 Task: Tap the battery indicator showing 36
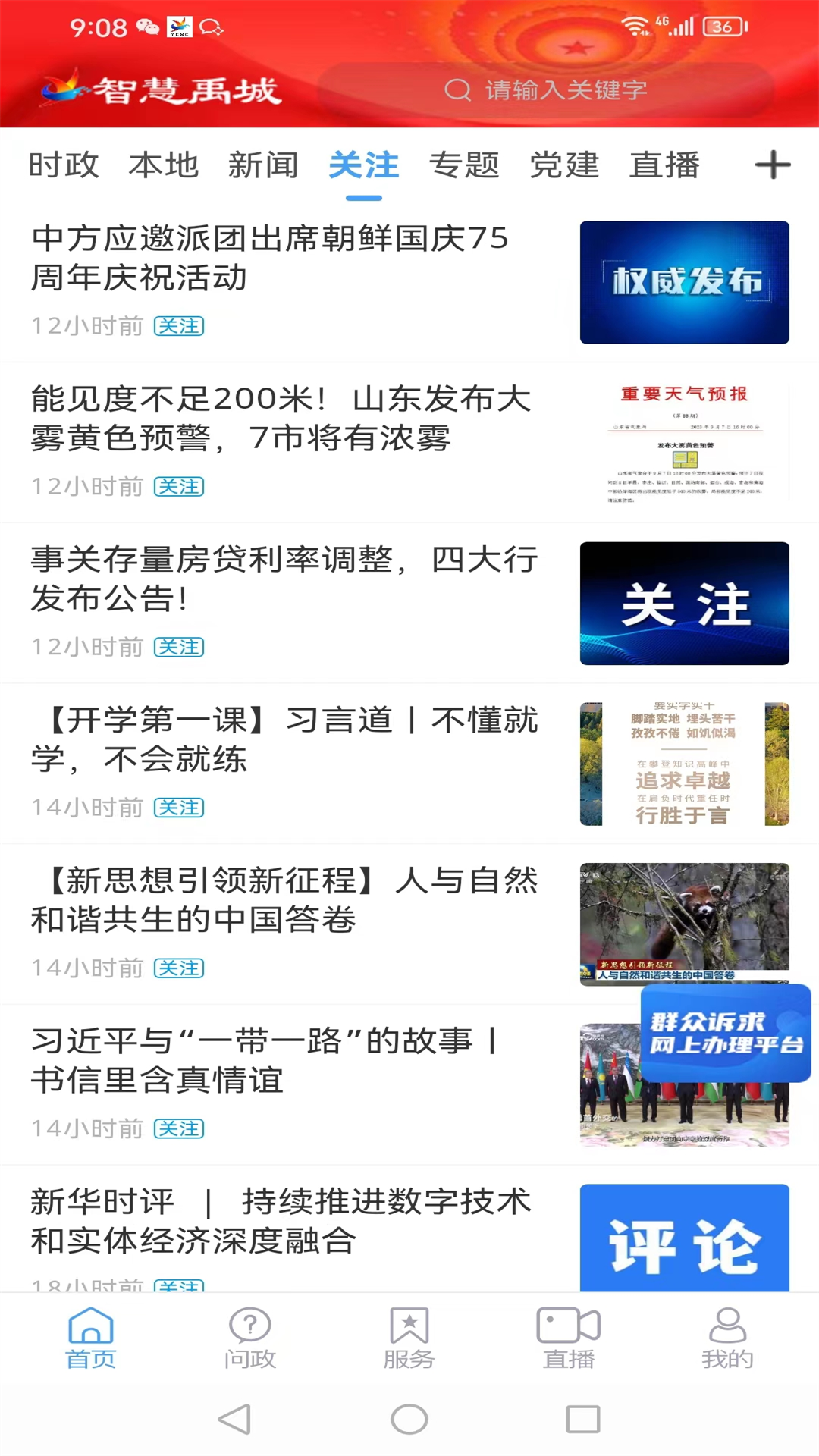723,27
